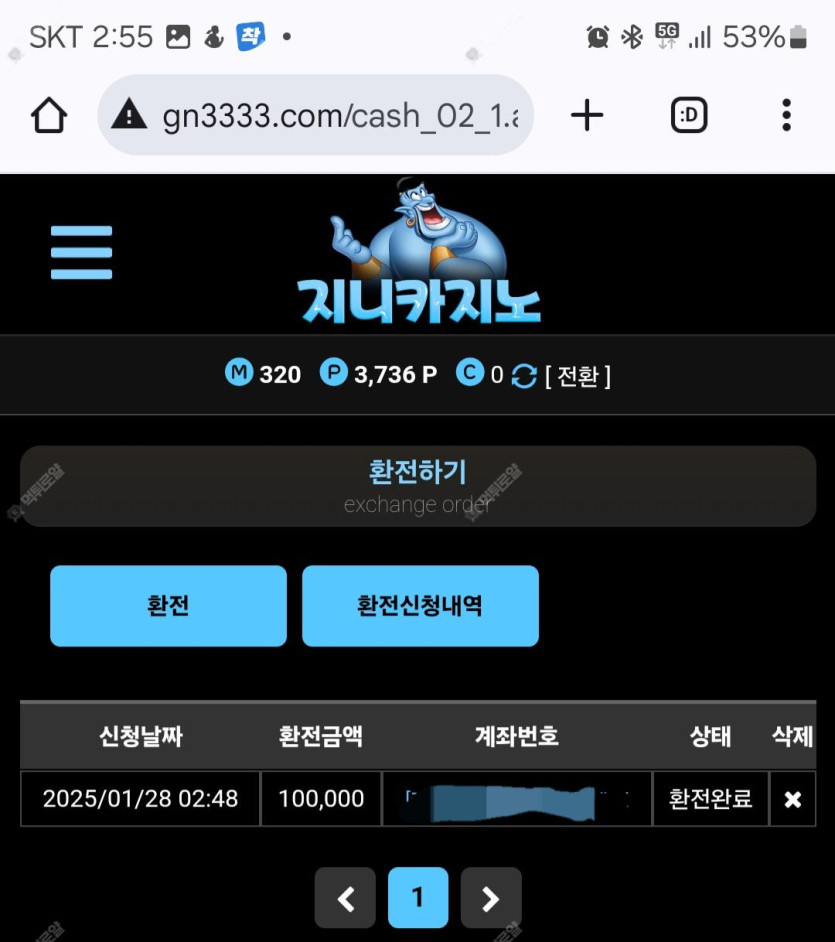Open a new browser tab
This screenshot has height=942, width=835.
tap(587, 116)
